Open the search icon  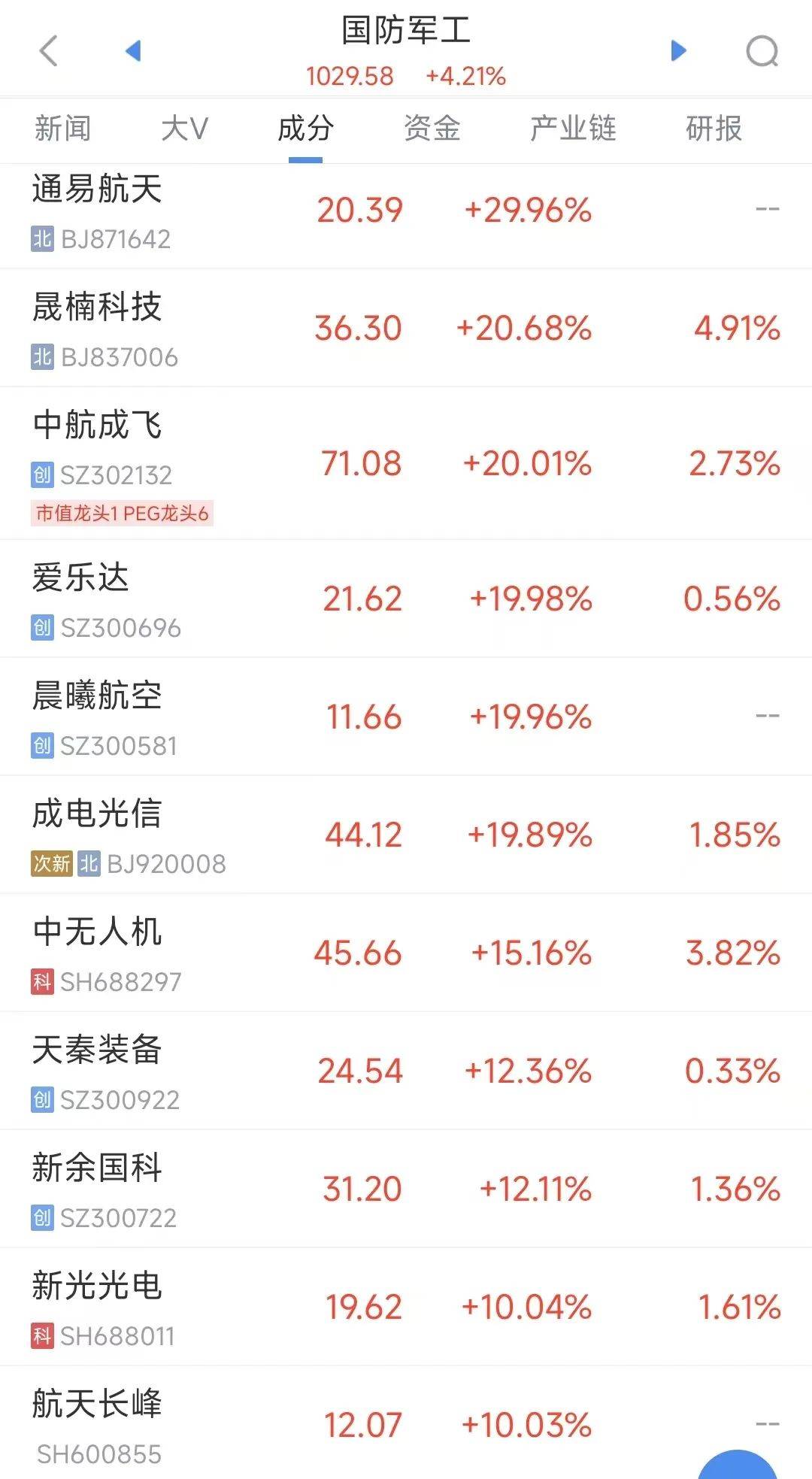point(763,51)
